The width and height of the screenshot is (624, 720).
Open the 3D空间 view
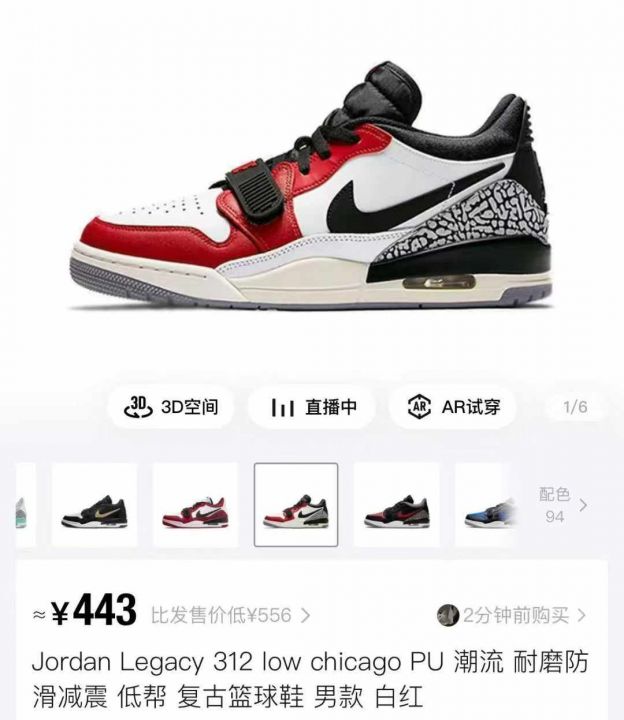pos(171,407)
